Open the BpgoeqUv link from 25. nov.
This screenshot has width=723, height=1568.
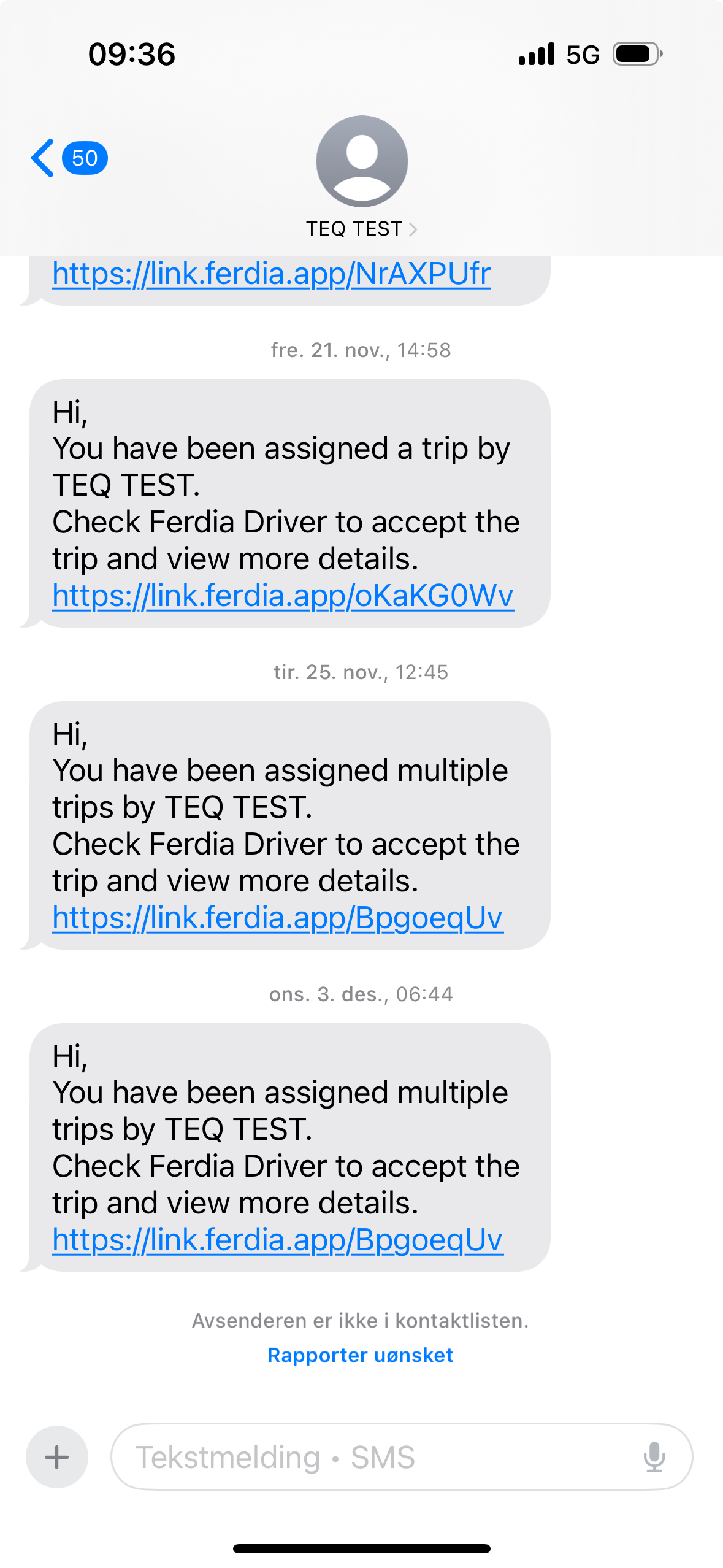tap(277, 918)
